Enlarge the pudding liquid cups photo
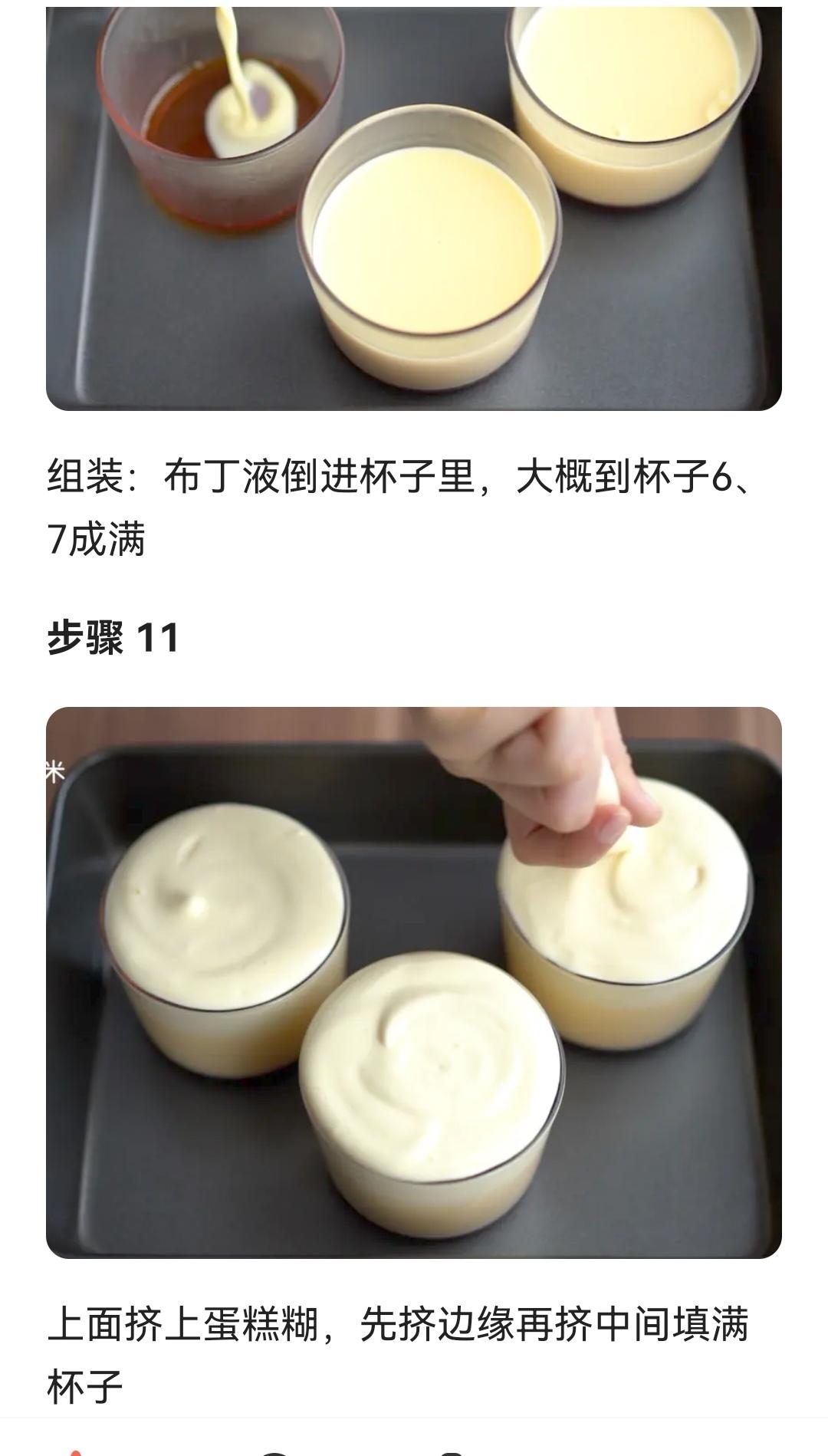The height and width of the screenshot is (1456, 828). (x=414, y=207)
